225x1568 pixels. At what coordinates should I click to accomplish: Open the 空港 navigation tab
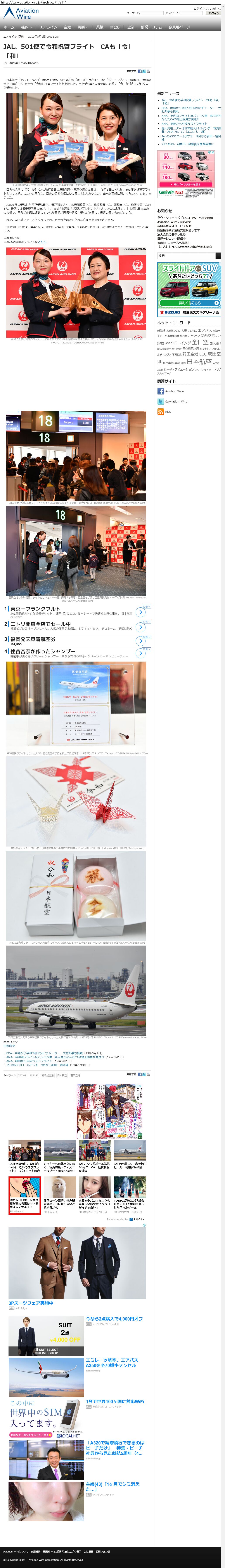point(67,27)
